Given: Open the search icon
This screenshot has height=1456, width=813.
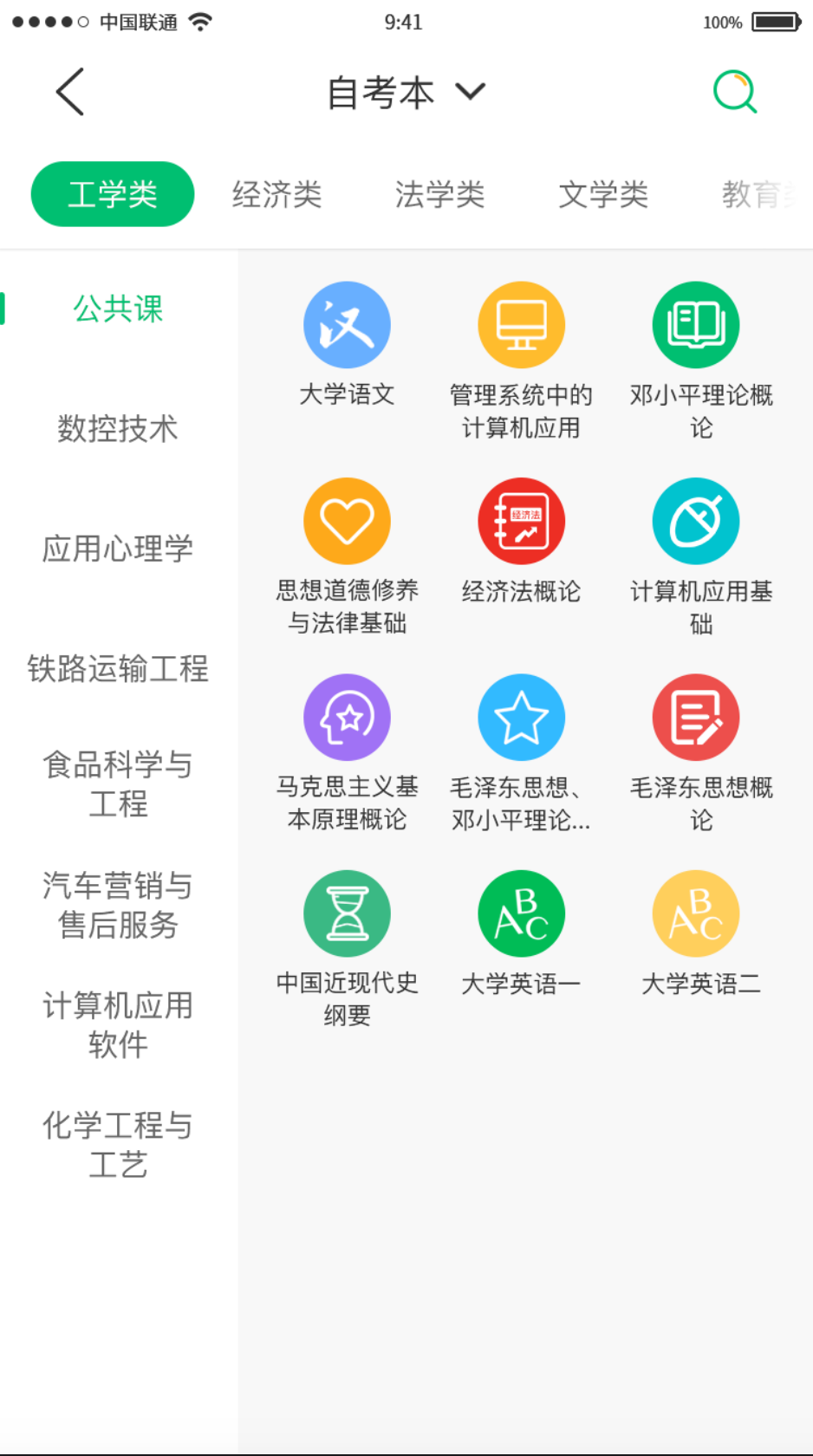Looking at the screenshot, I should (734, 92).
